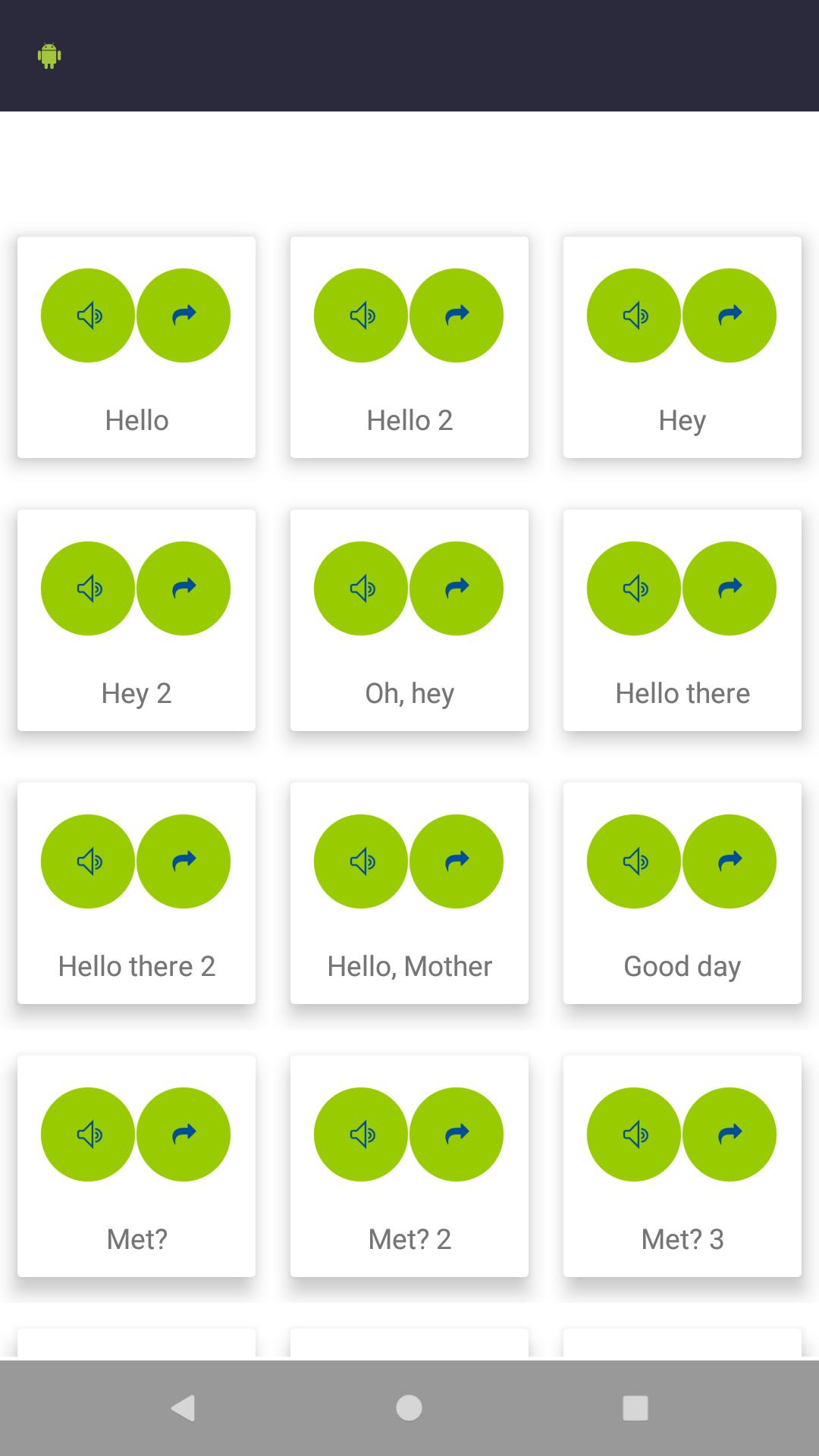Screen dimensions: 819x1456
Task: Play the Hello, Mother sound
Action: click(x=361, y=861)
